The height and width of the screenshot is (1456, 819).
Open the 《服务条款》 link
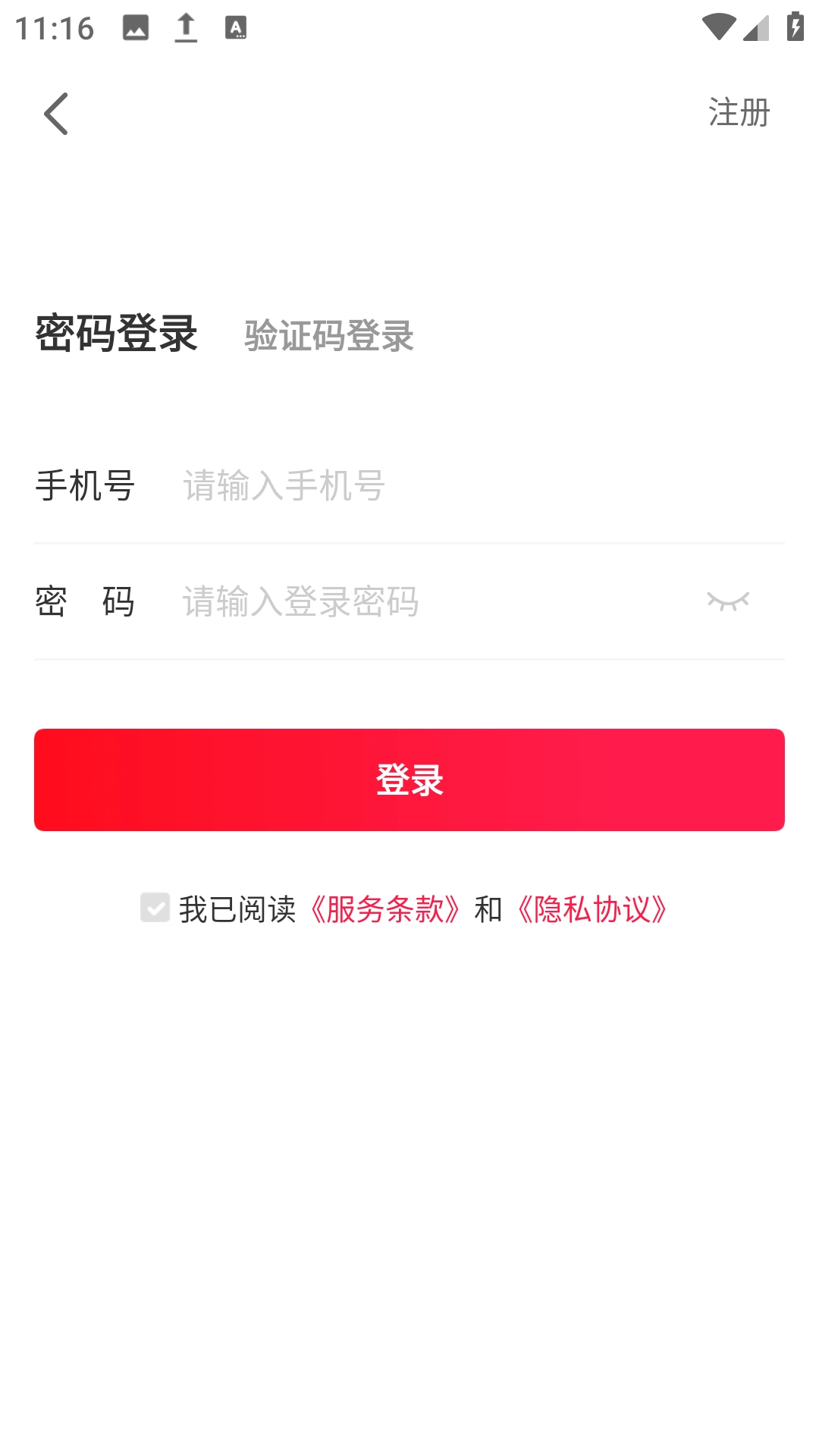[385, 908]
